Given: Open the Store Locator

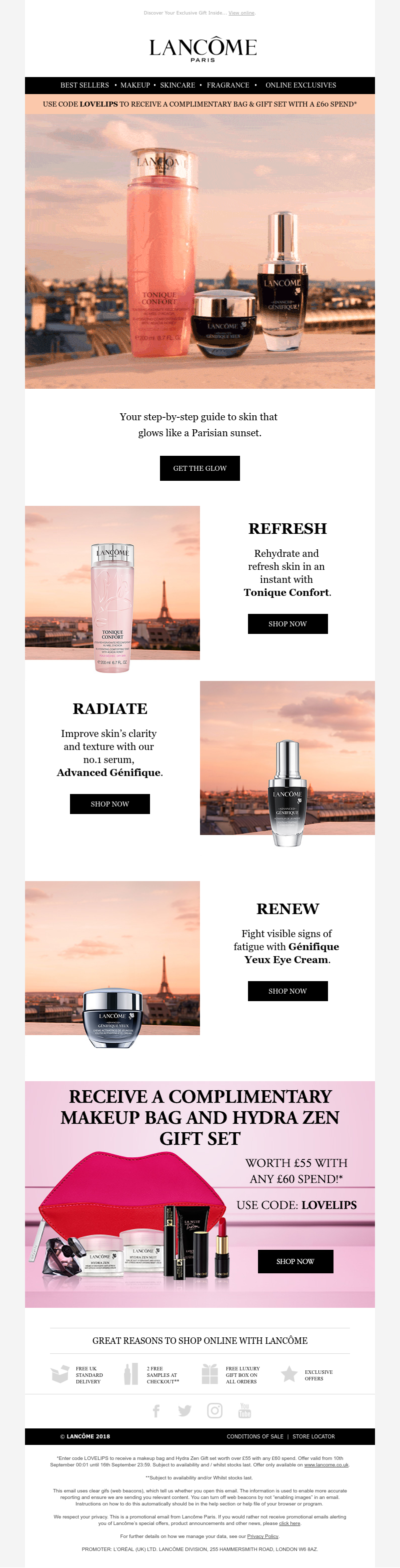Looking at the screenshot, I should [x=313, y=1436].
